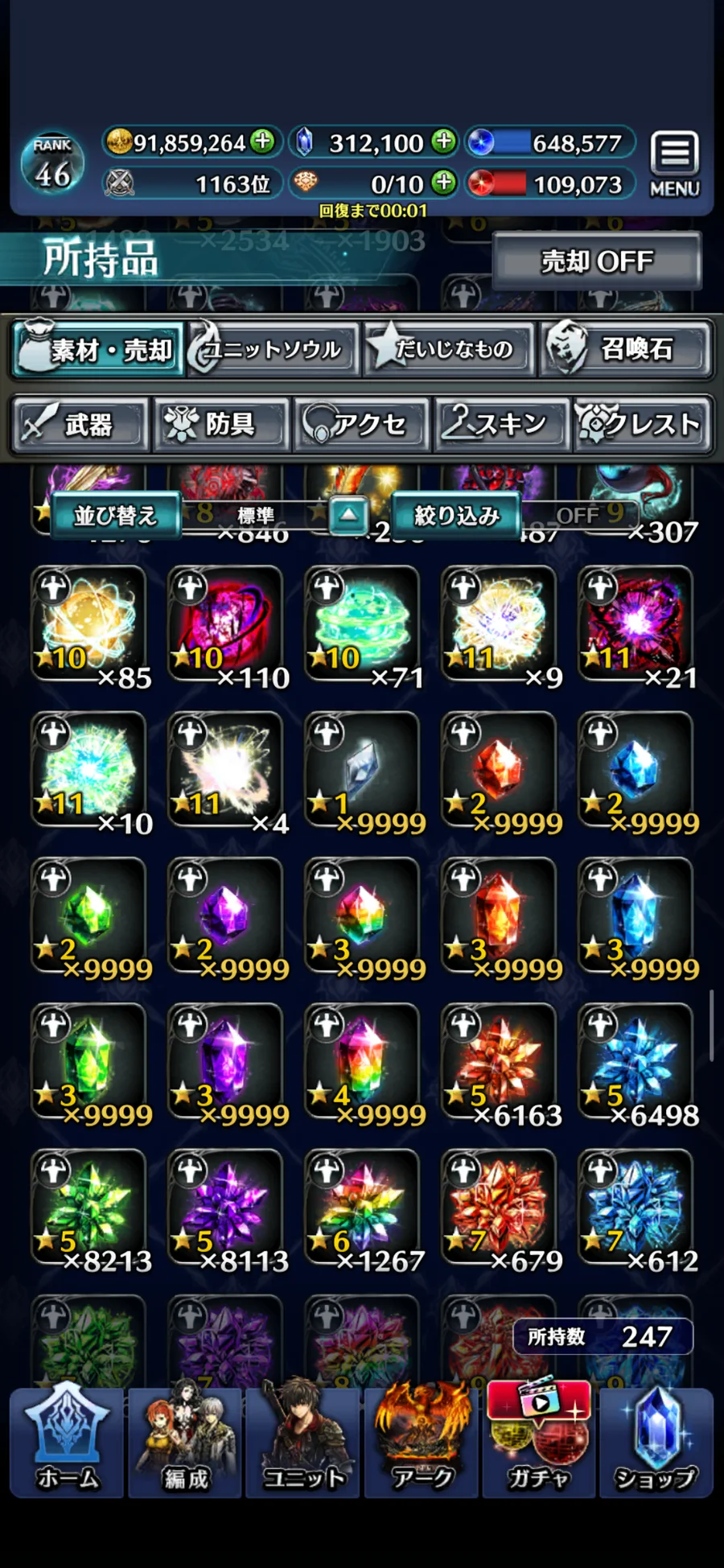724x1568 pixels.
Task: Refill the 0/10 counter with plus
Action: 443,183
